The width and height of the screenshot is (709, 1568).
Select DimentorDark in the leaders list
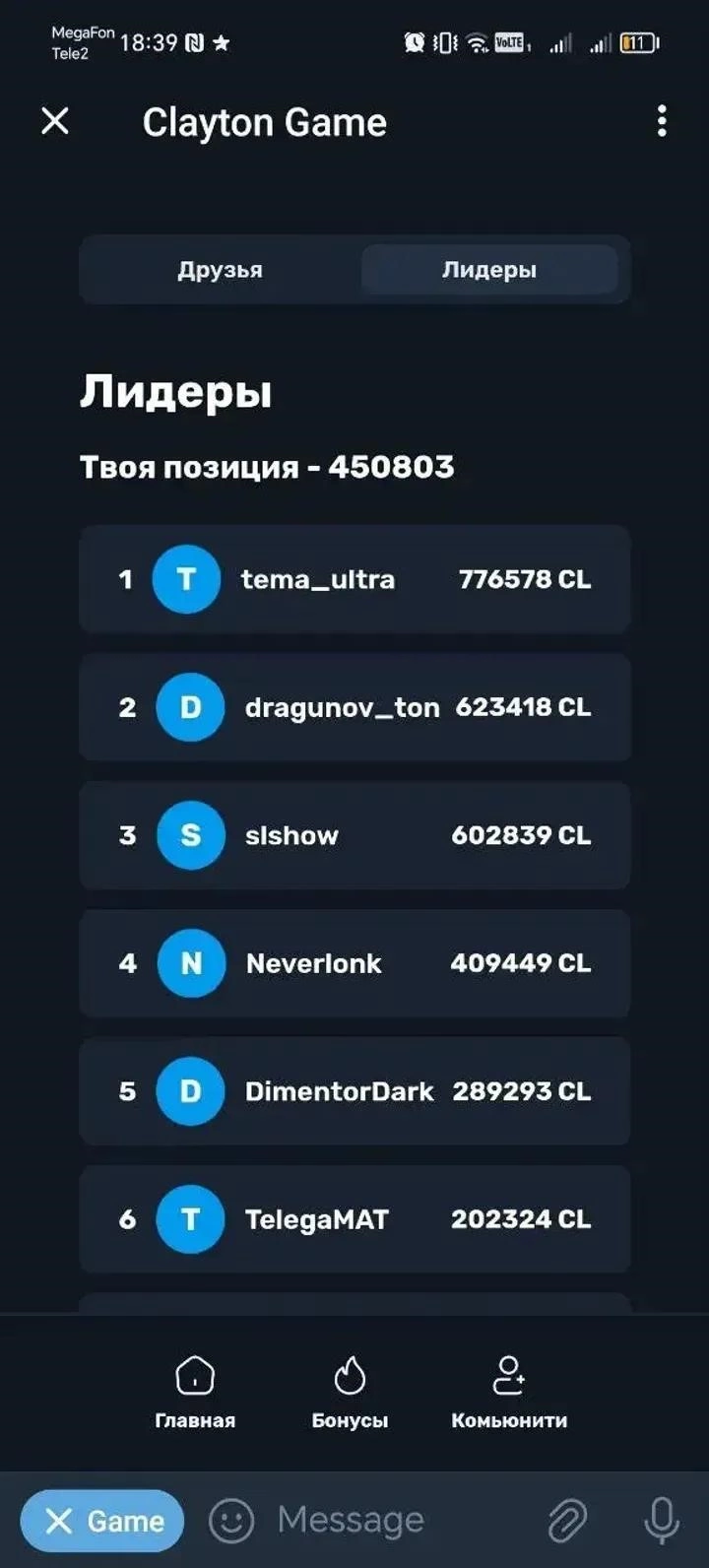pos(354,1091)
